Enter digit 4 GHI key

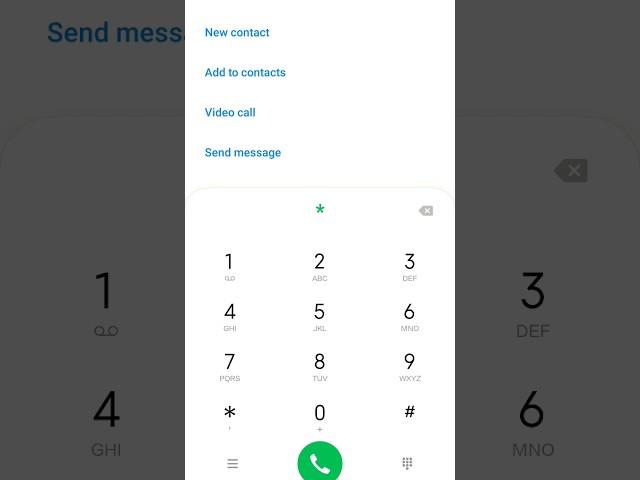pos(229,316)
